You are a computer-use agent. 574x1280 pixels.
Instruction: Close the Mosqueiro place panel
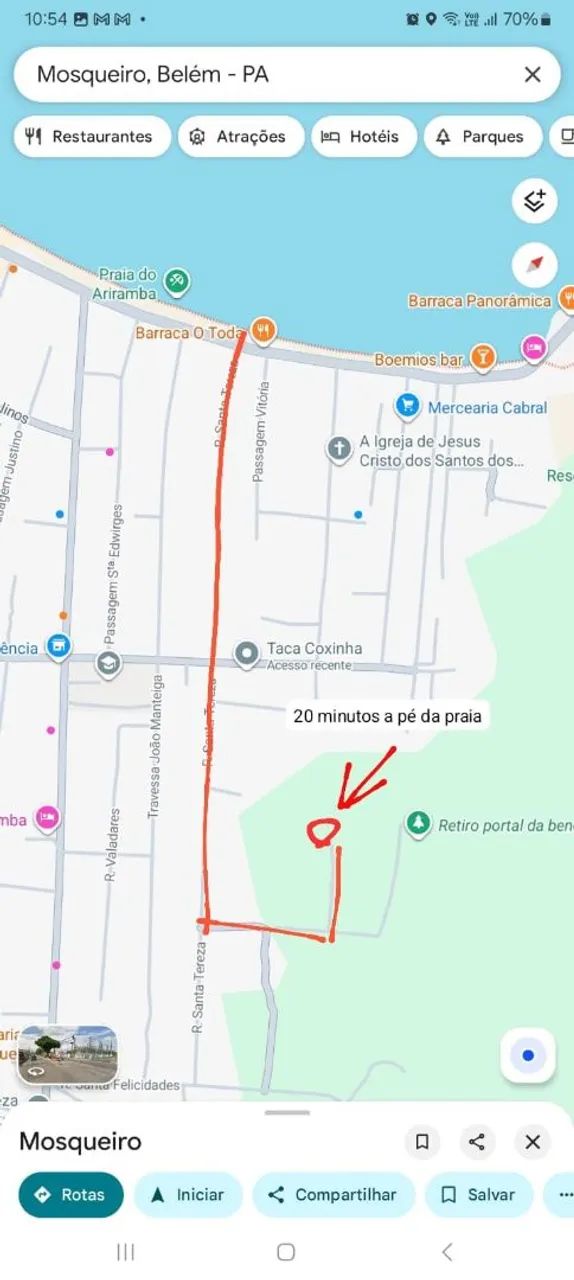tap(532, 1142)
